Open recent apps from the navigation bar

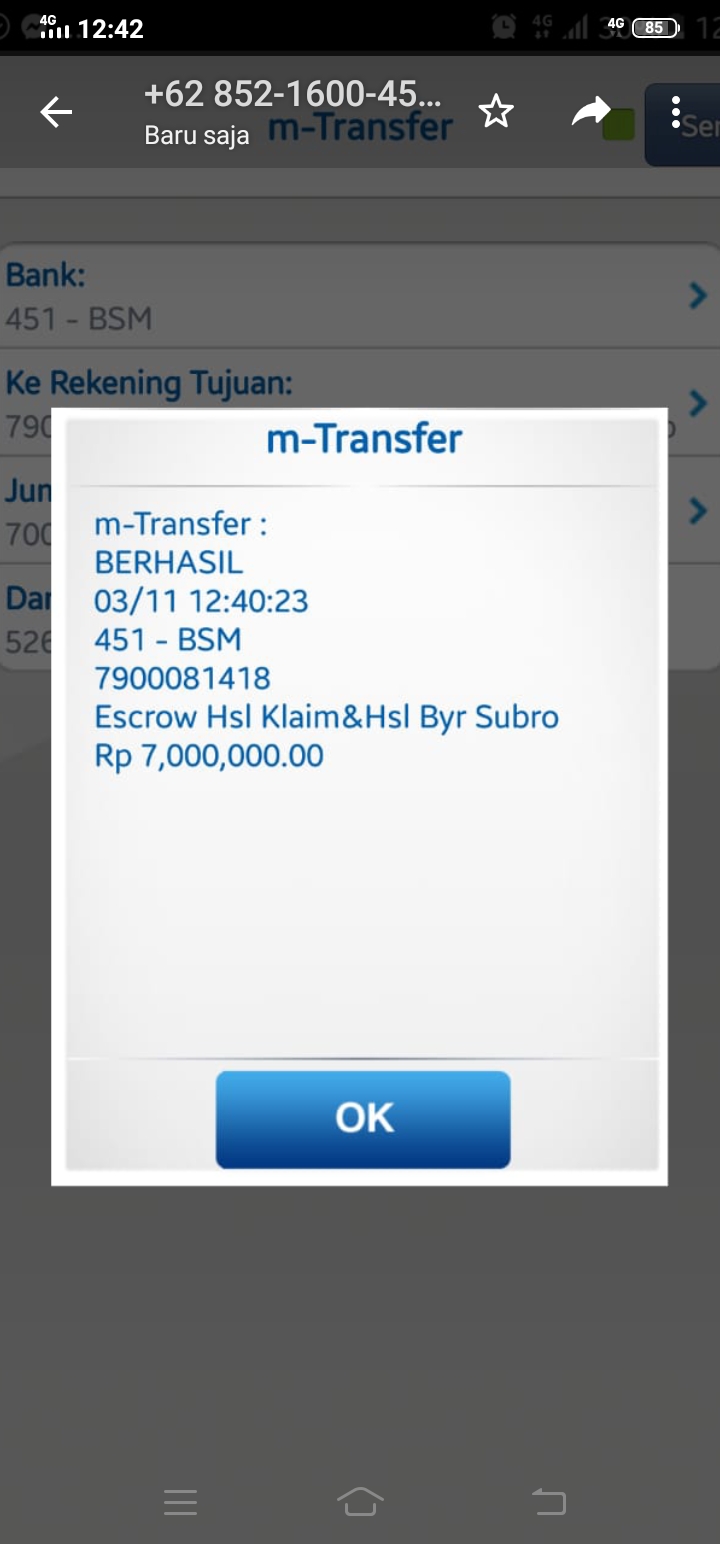180,1502
